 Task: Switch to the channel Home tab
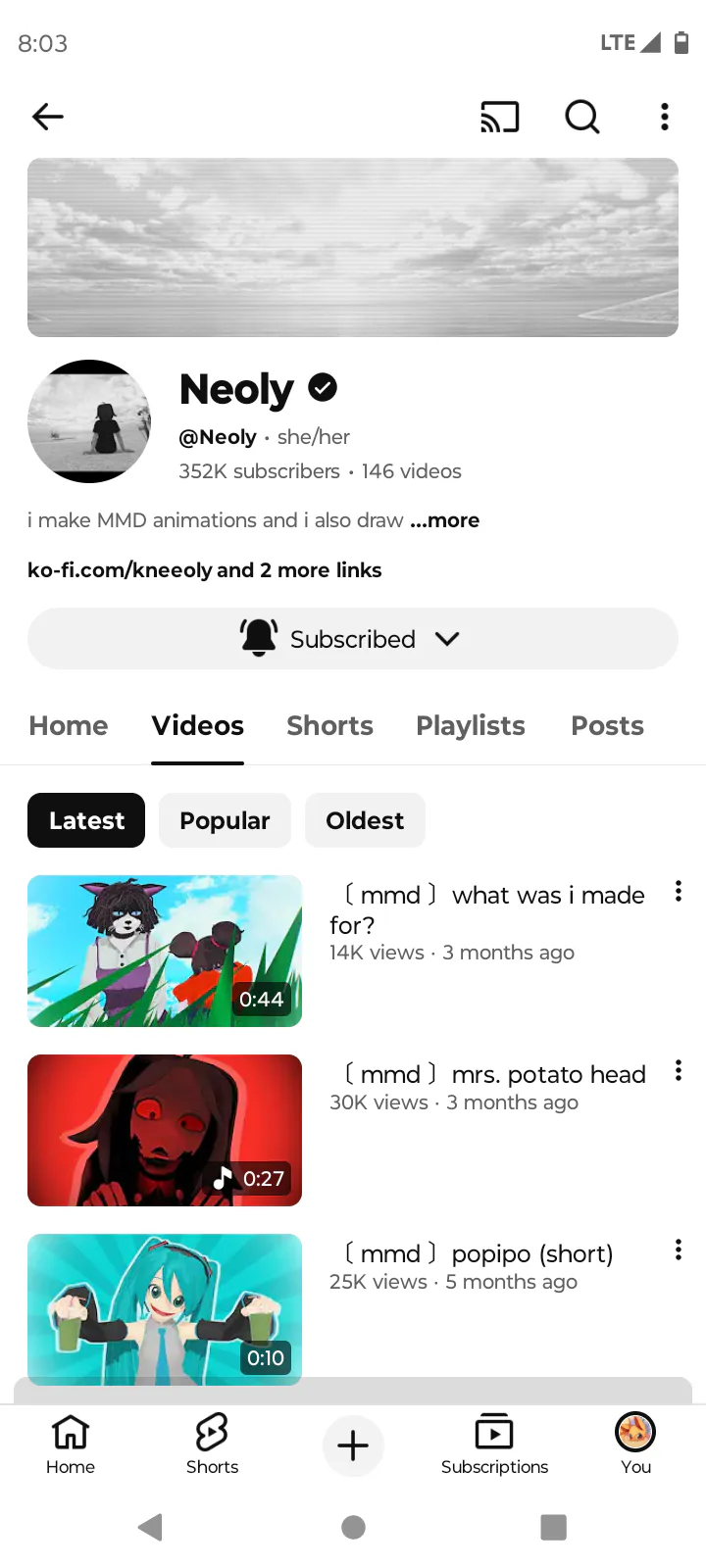[69, 726]
